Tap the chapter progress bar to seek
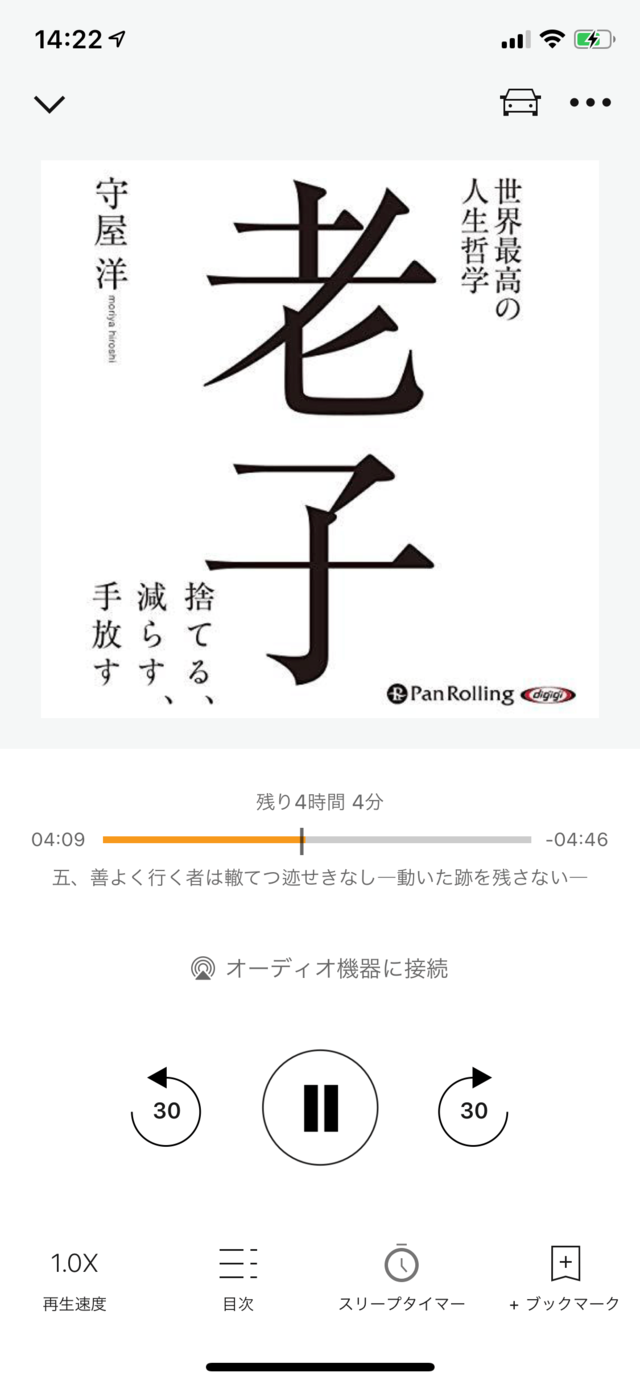640x1385 pixels. tap(316, 840)
